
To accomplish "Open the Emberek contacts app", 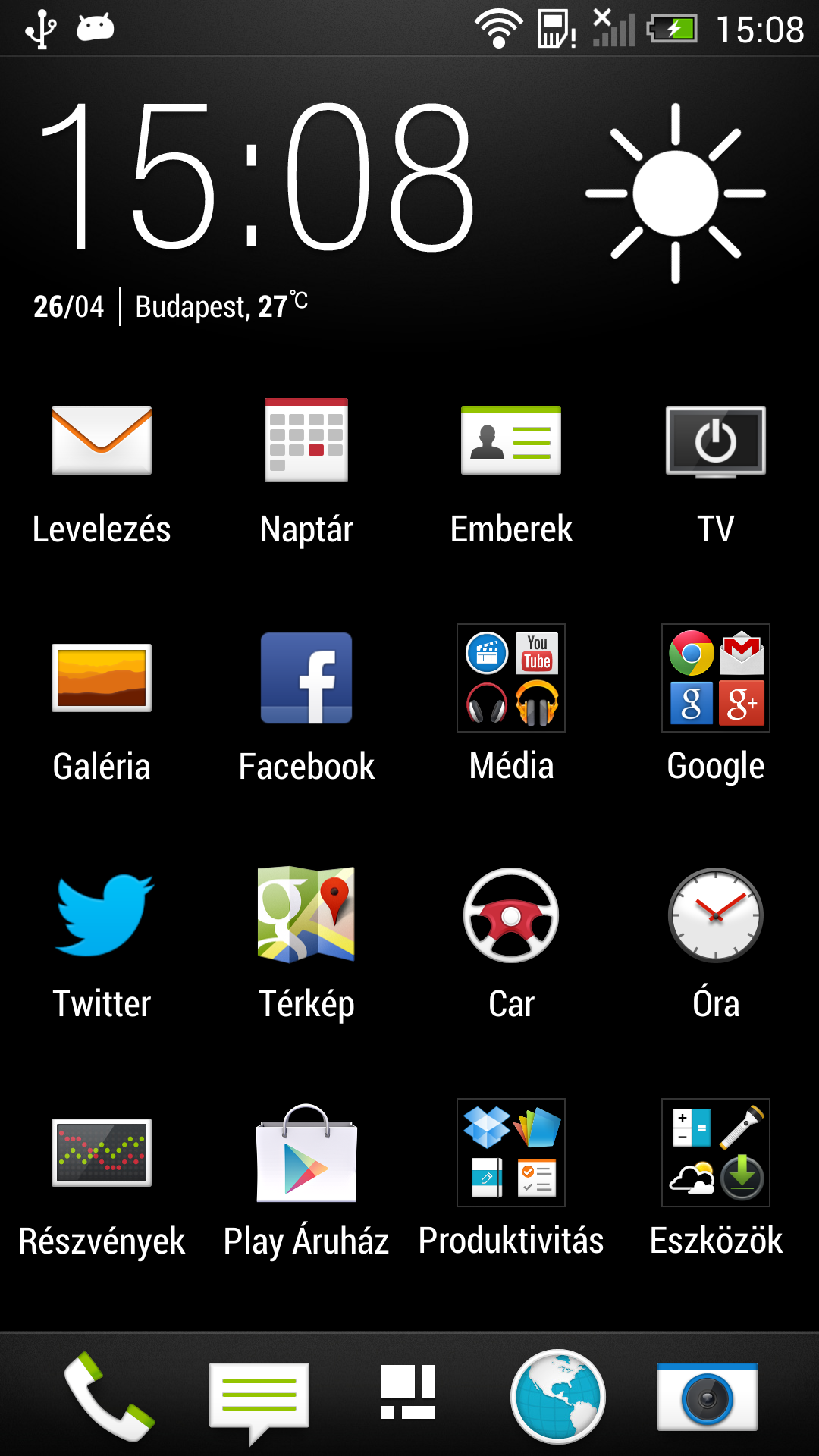I will pos(511,441).
